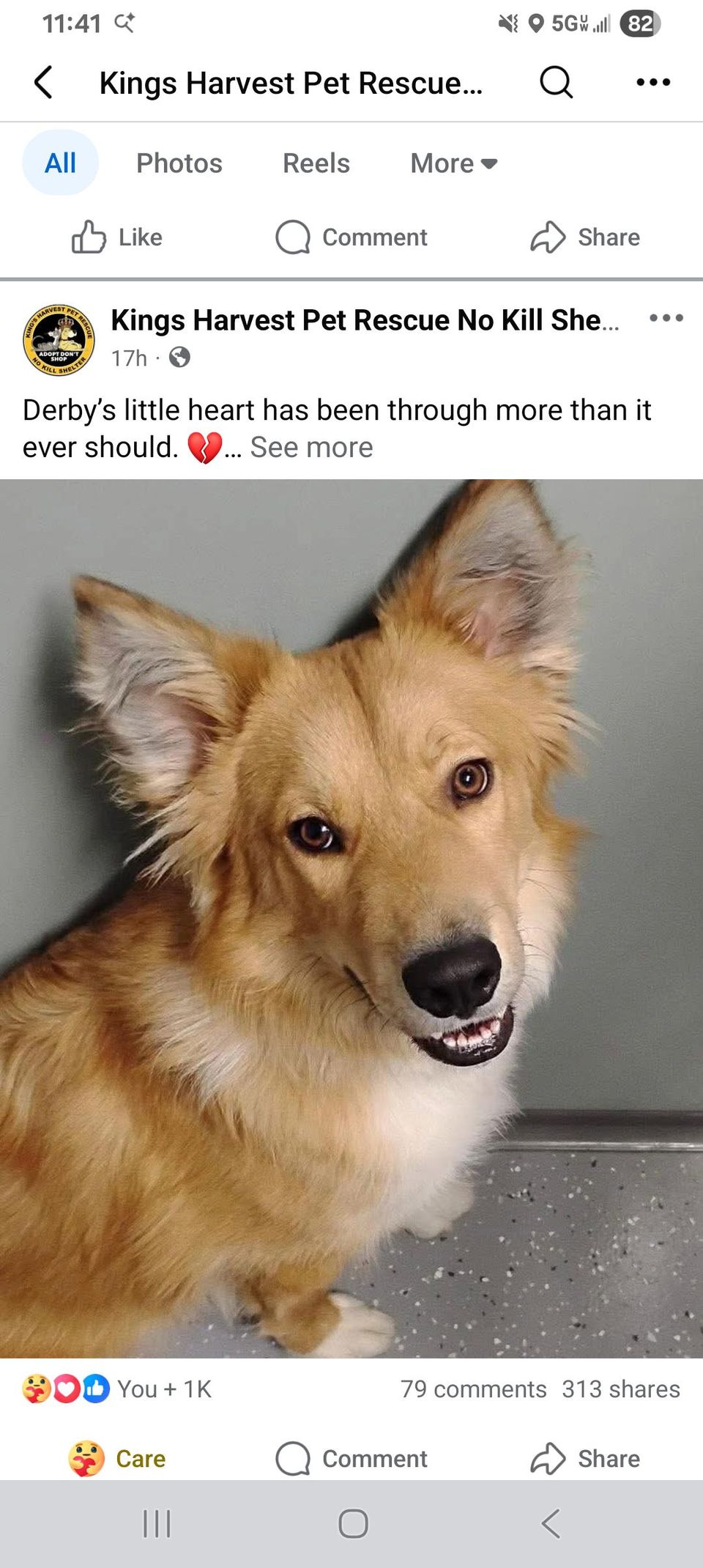Screen dimensions: 703x1568
Task: Go back using the header arrow
Action: [44, 82]
